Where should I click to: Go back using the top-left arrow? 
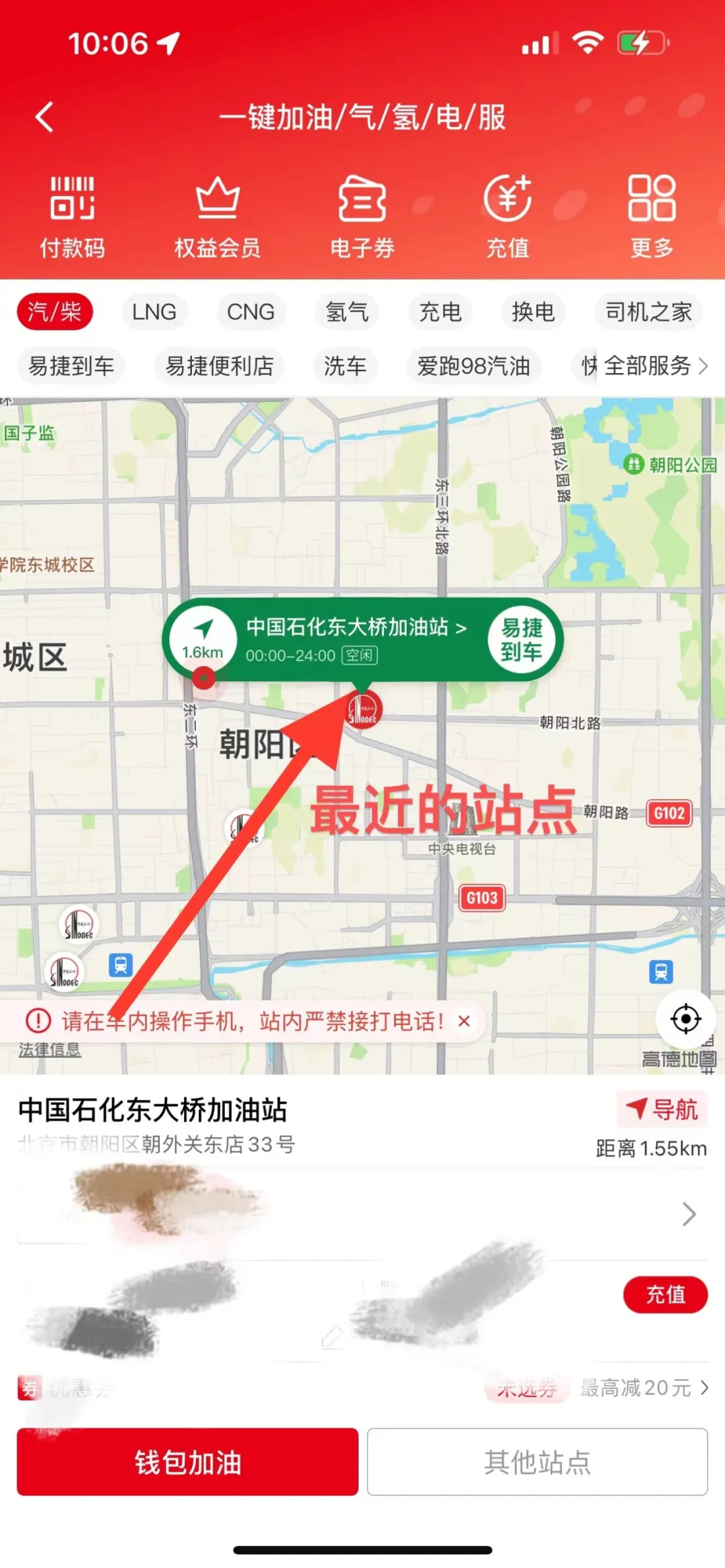pyautogui.click(x=44, y=117)
